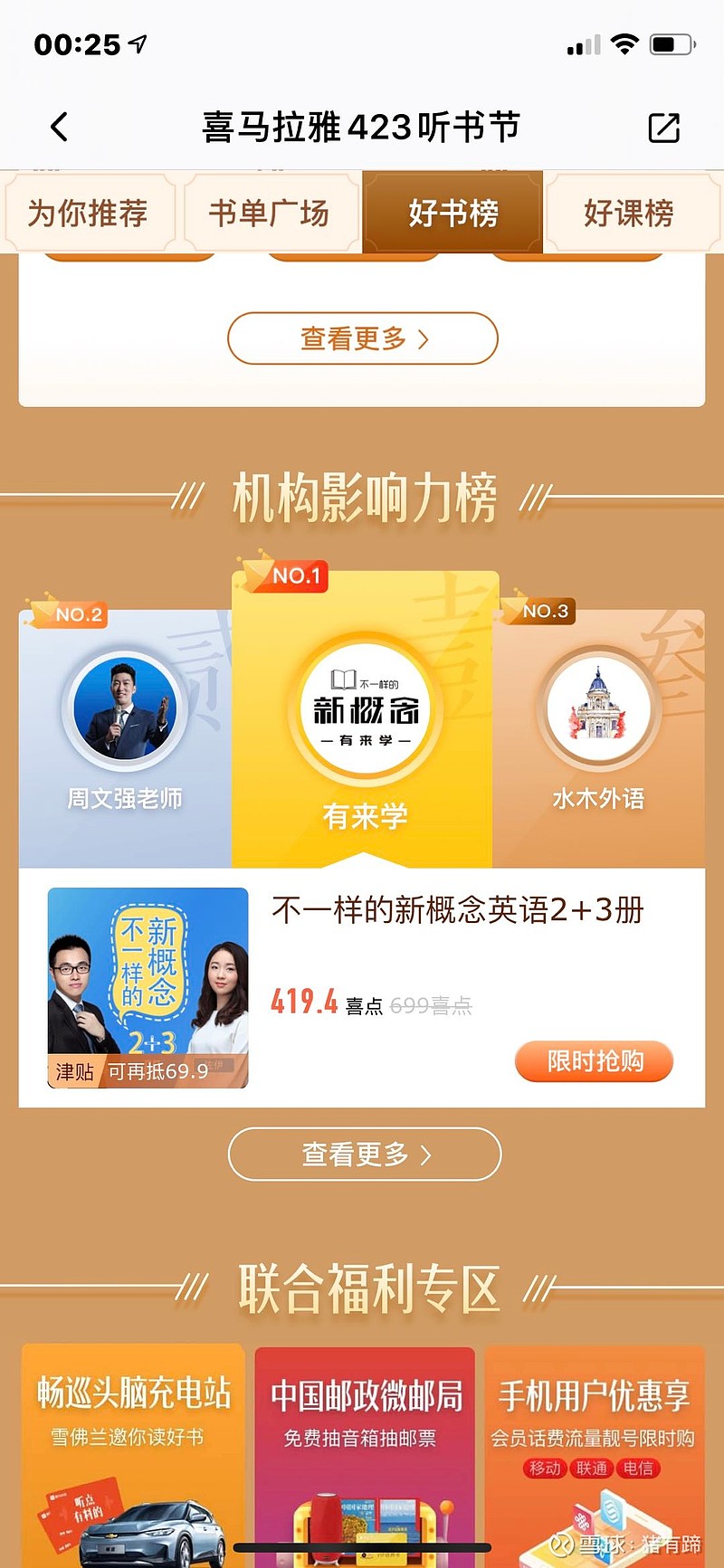Screen dimensions: 724x1568
Task: Switch to the 书单广场 tab
Action: click(x=270, y=214)
